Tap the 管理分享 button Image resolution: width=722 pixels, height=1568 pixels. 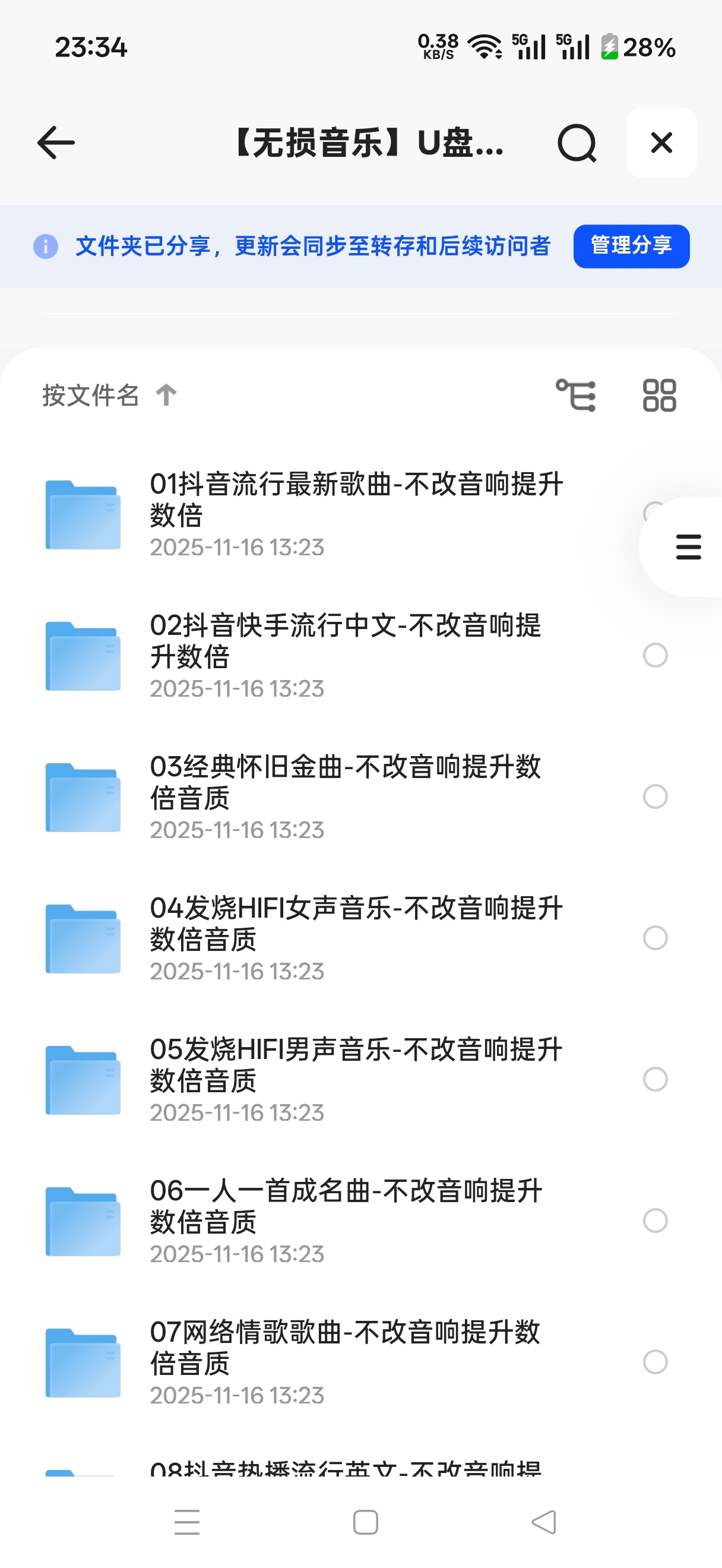631,246
